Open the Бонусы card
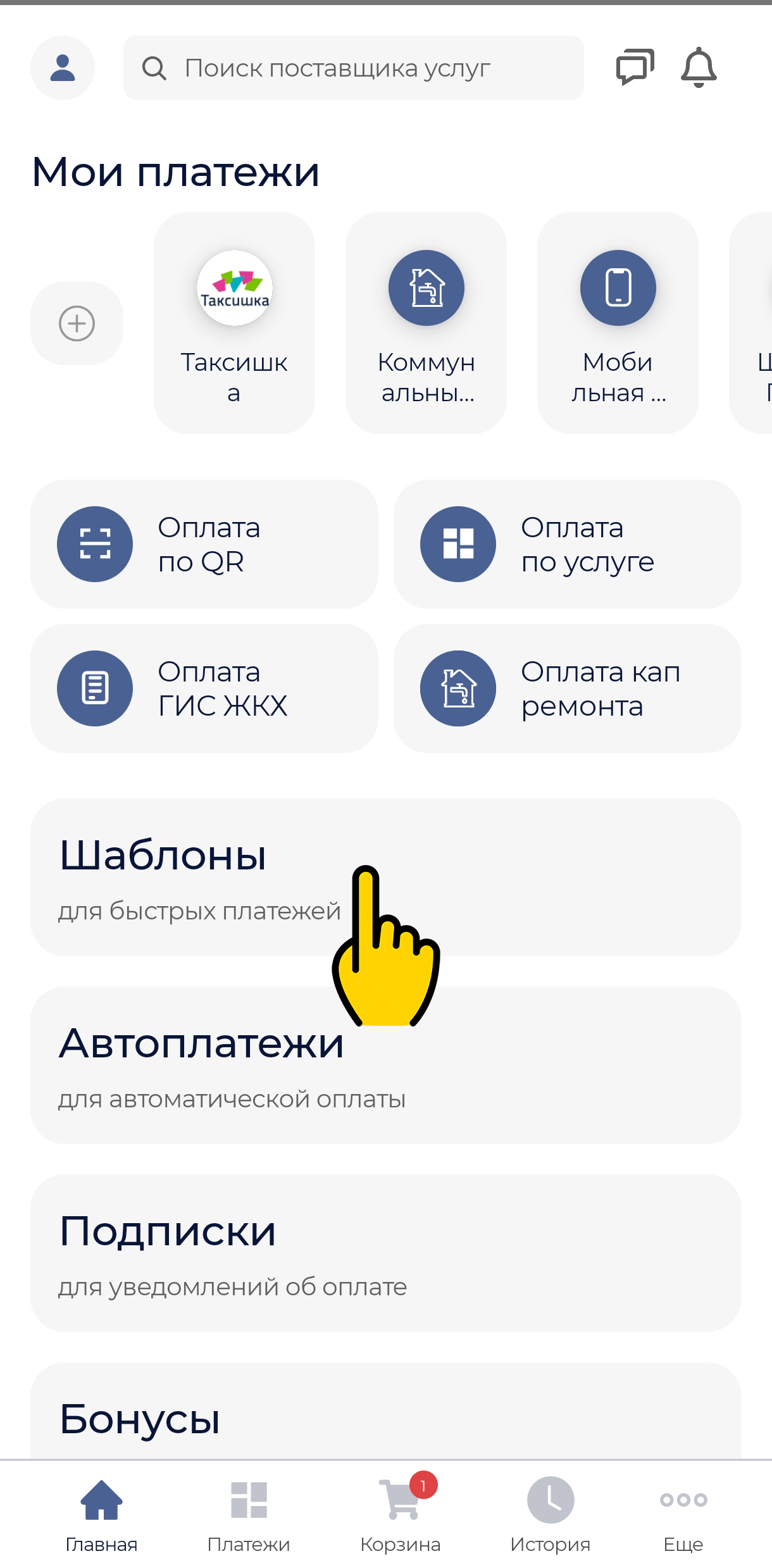The height and width of the screenshot is (1568, 772). tap(385, 1417)
